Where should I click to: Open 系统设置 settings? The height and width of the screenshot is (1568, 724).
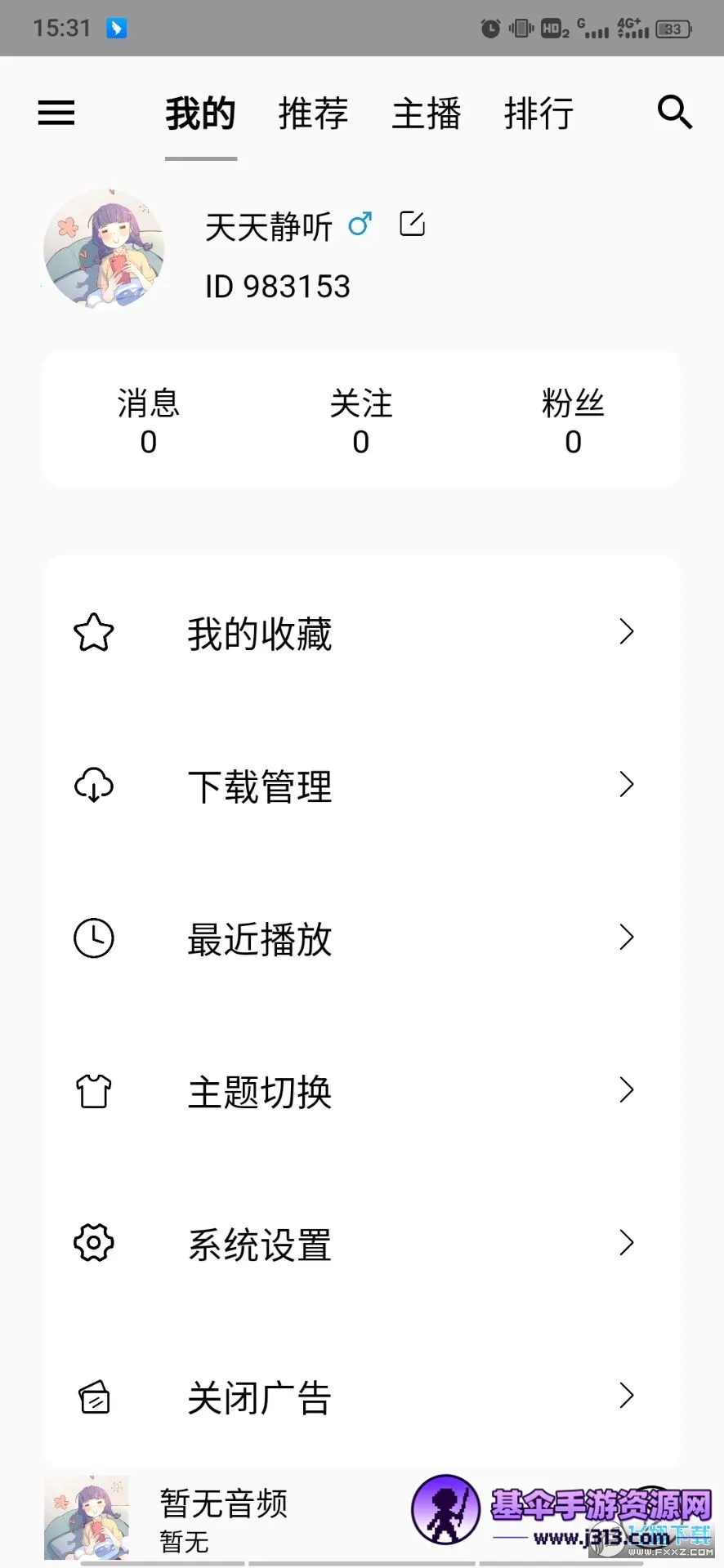[360, 1244]
